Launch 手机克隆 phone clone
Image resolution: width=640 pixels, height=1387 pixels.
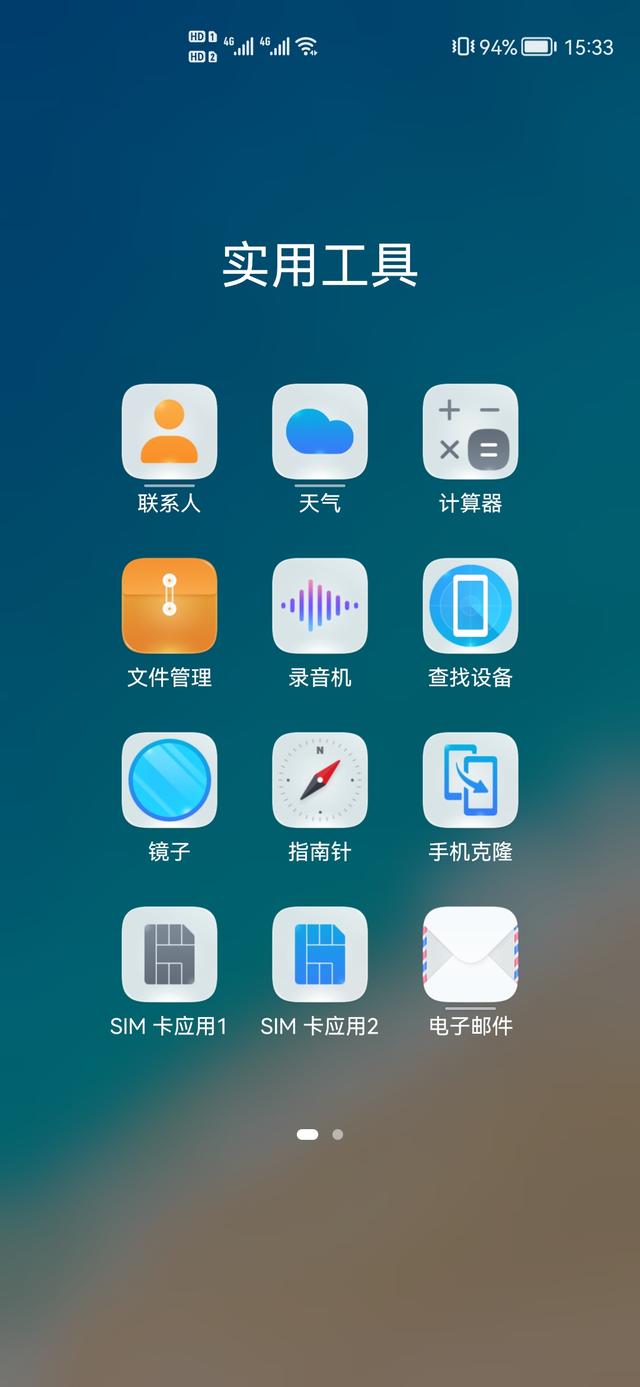tap(470, 780)
